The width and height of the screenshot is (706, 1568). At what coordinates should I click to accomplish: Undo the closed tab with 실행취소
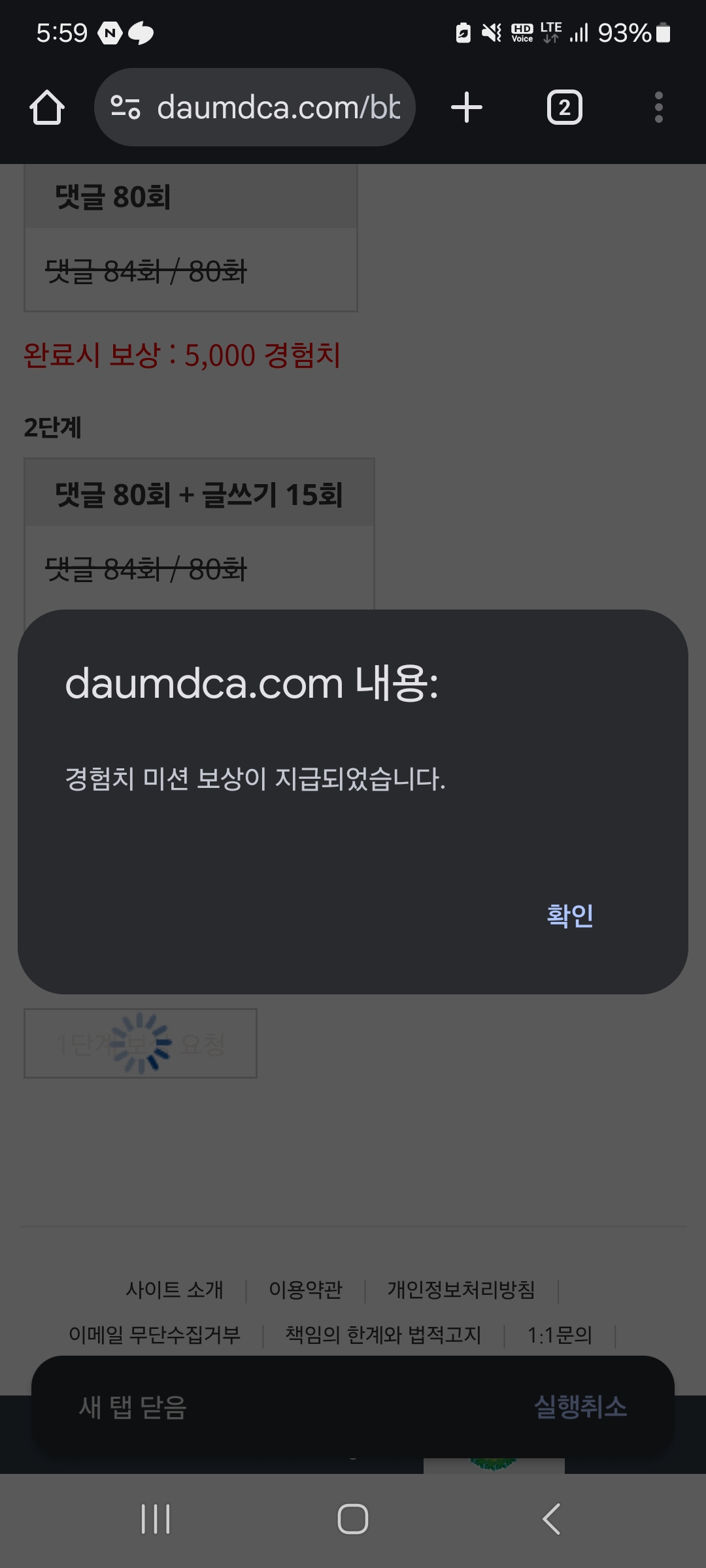(580, 1407)
